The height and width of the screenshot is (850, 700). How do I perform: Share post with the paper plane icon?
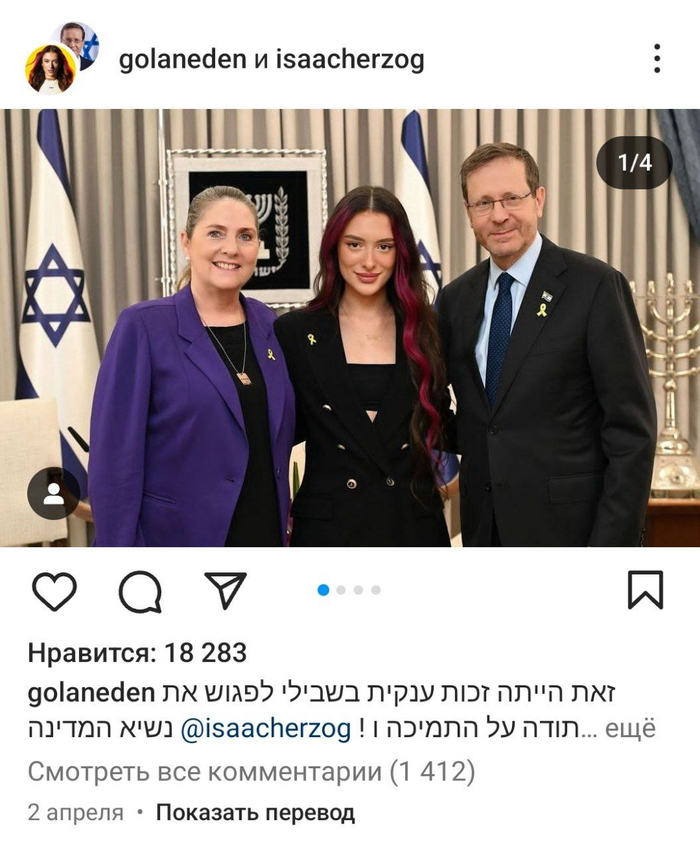(x=225, y=591)
